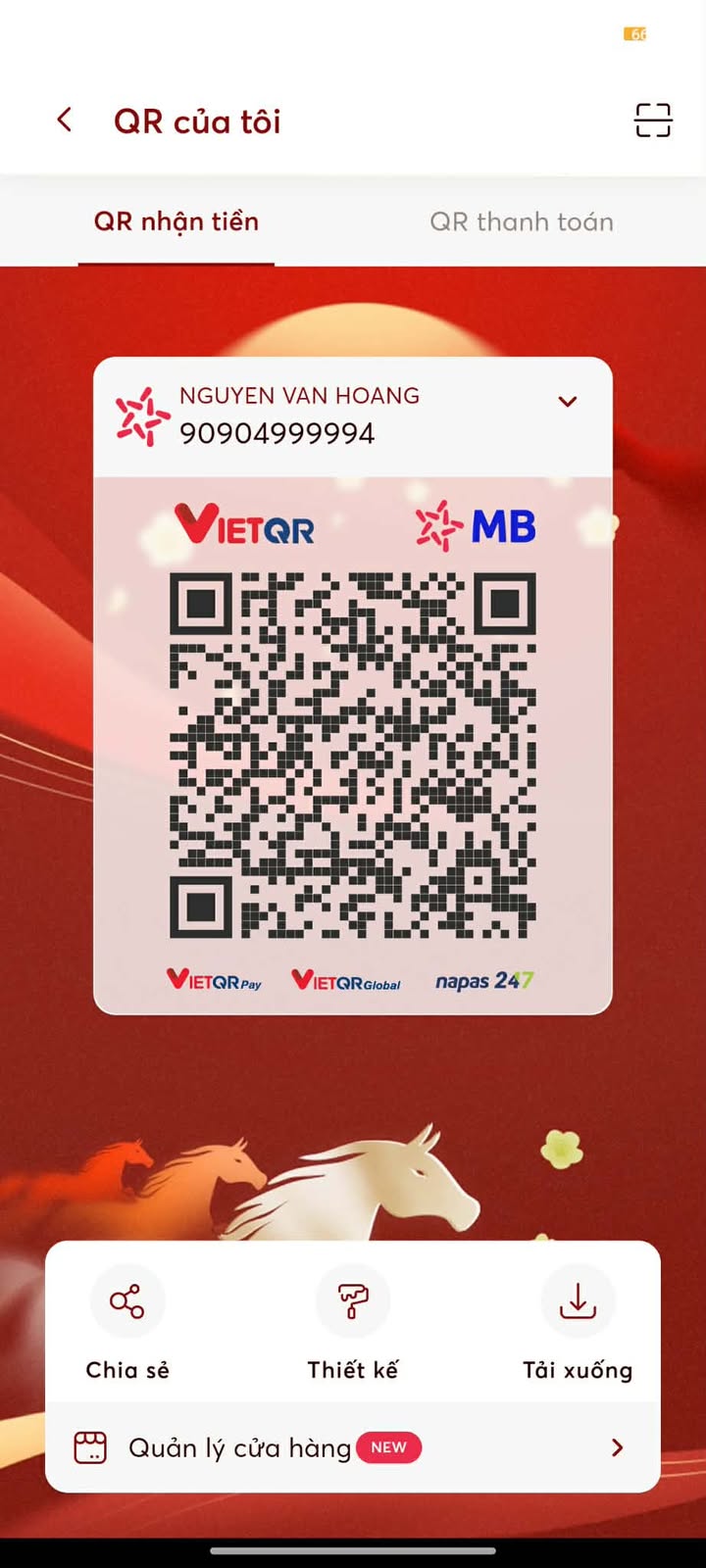Open the QR scanner icon
This screenshot has width=706, height=1568.
click(652, 121)
